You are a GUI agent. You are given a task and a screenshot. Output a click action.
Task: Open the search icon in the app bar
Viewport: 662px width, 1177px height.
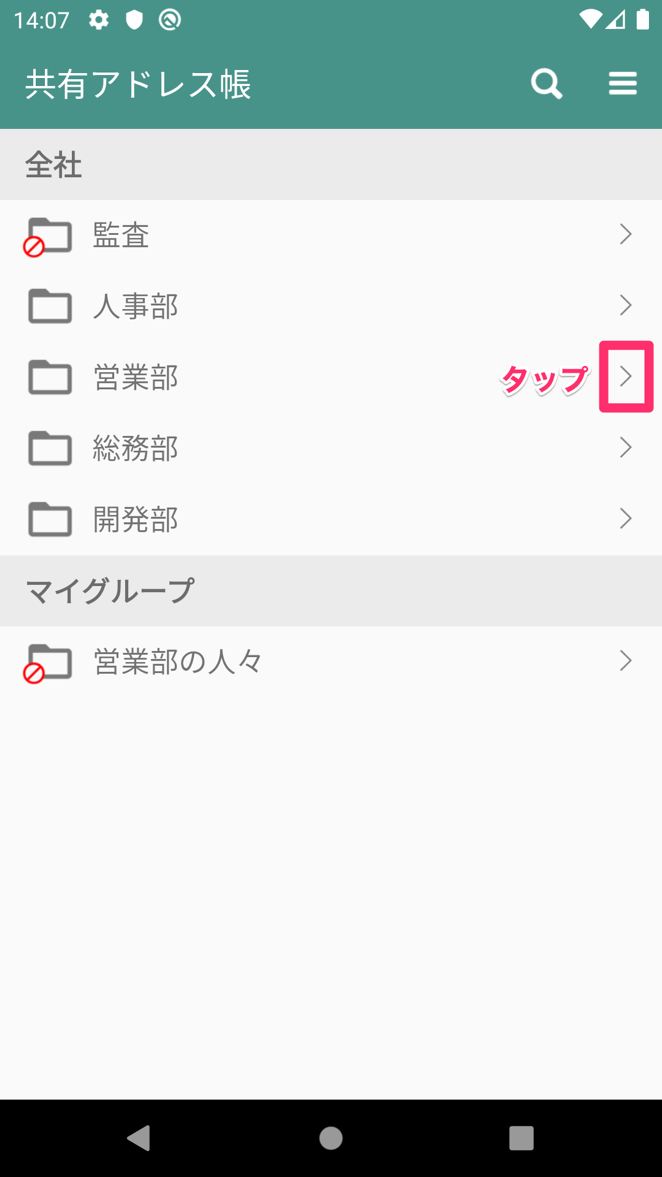[546, 84]
